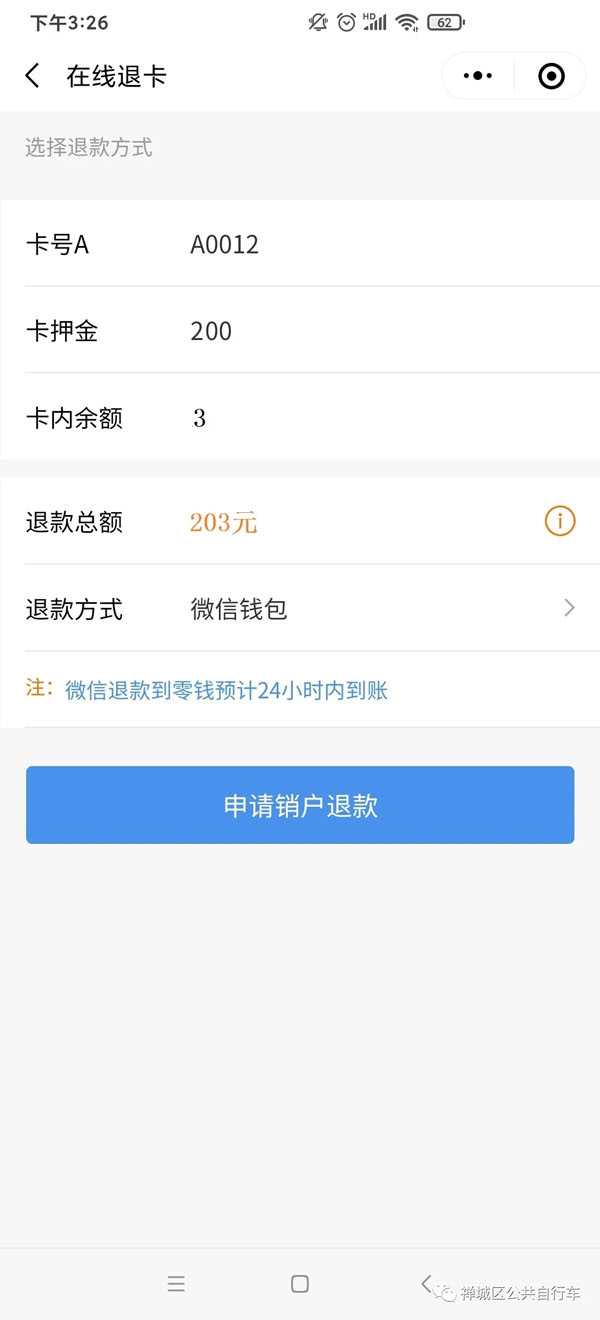Go to the home screen
The height and width of the screenshot is (1320, 600).
point(300,1284)
